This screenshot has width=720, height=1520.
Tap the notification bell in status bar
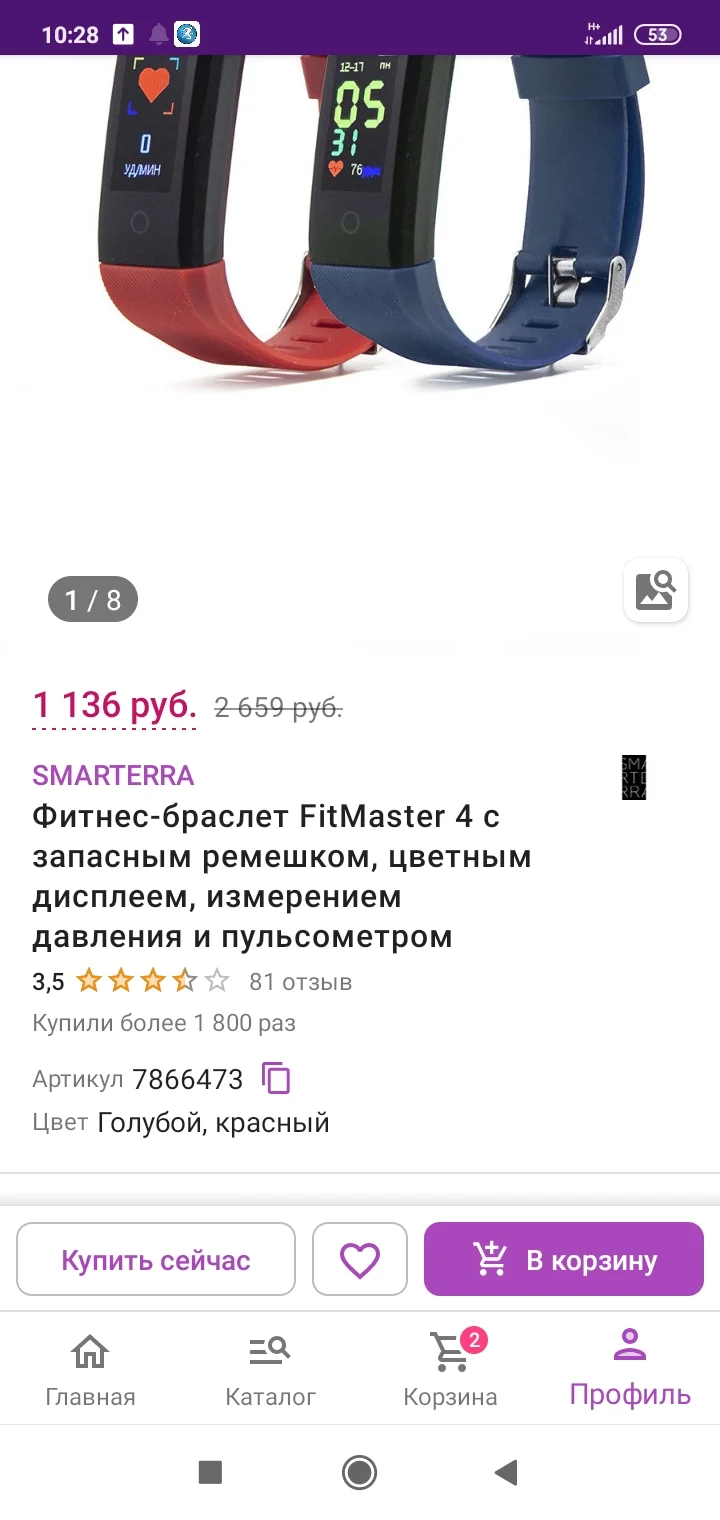pos(157,33)
